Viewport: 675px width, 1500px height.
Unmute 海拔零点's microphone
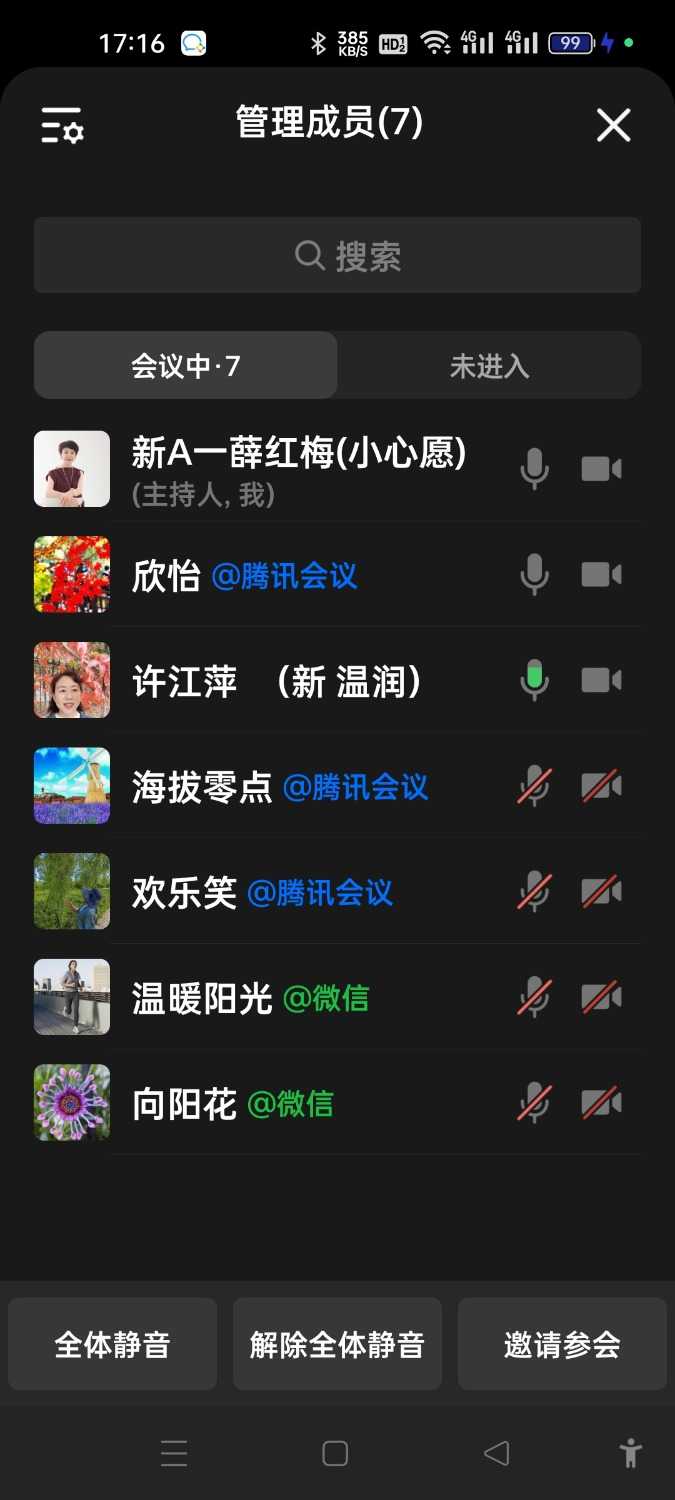coord(535,787)
